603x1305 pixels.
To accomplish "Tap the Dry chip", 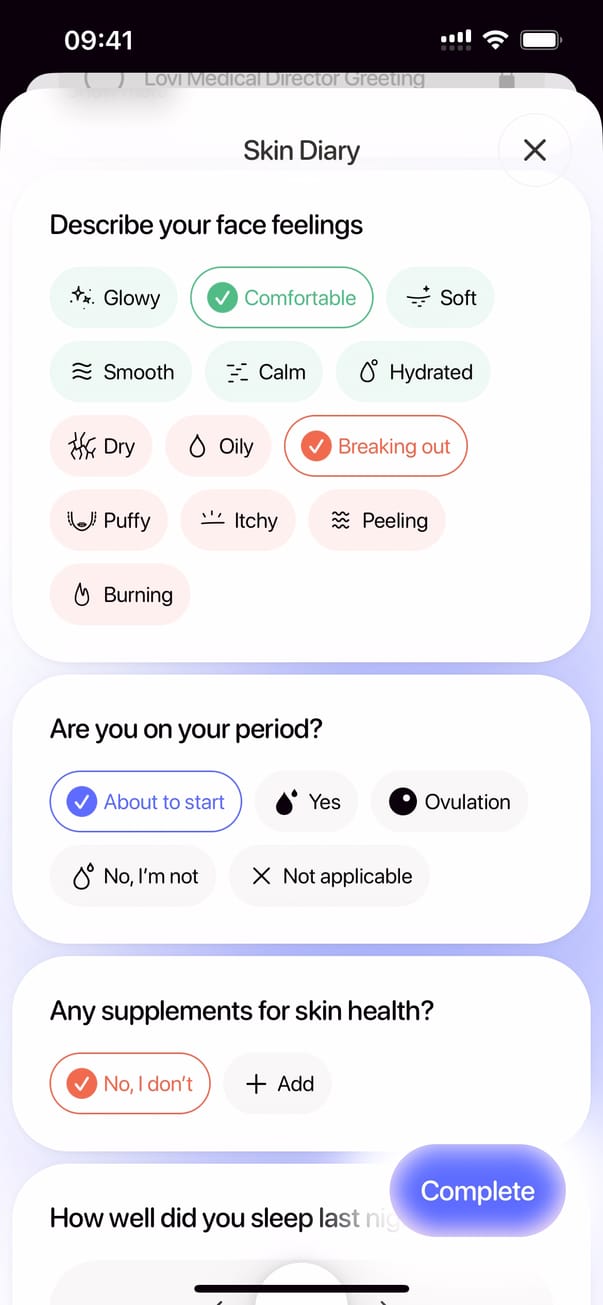I will click(101, 446).
